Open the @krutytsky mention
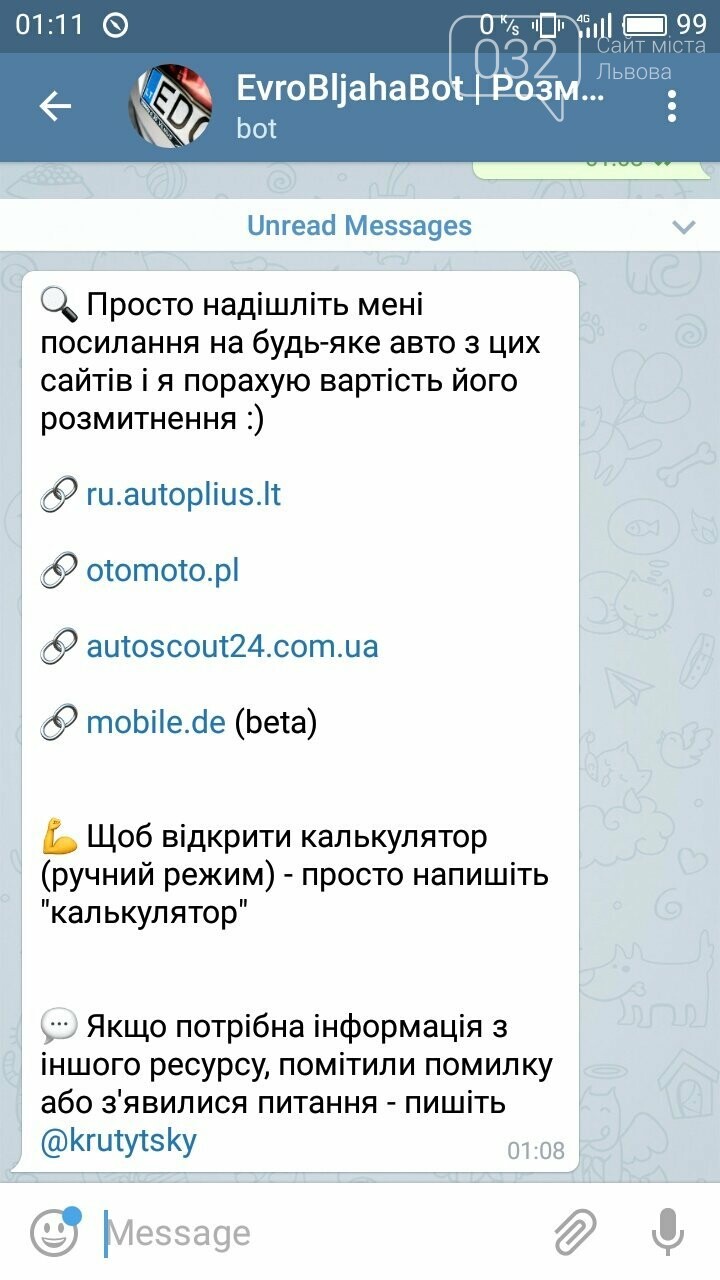Viewport: 720px width, 1280px height. 118,1141
